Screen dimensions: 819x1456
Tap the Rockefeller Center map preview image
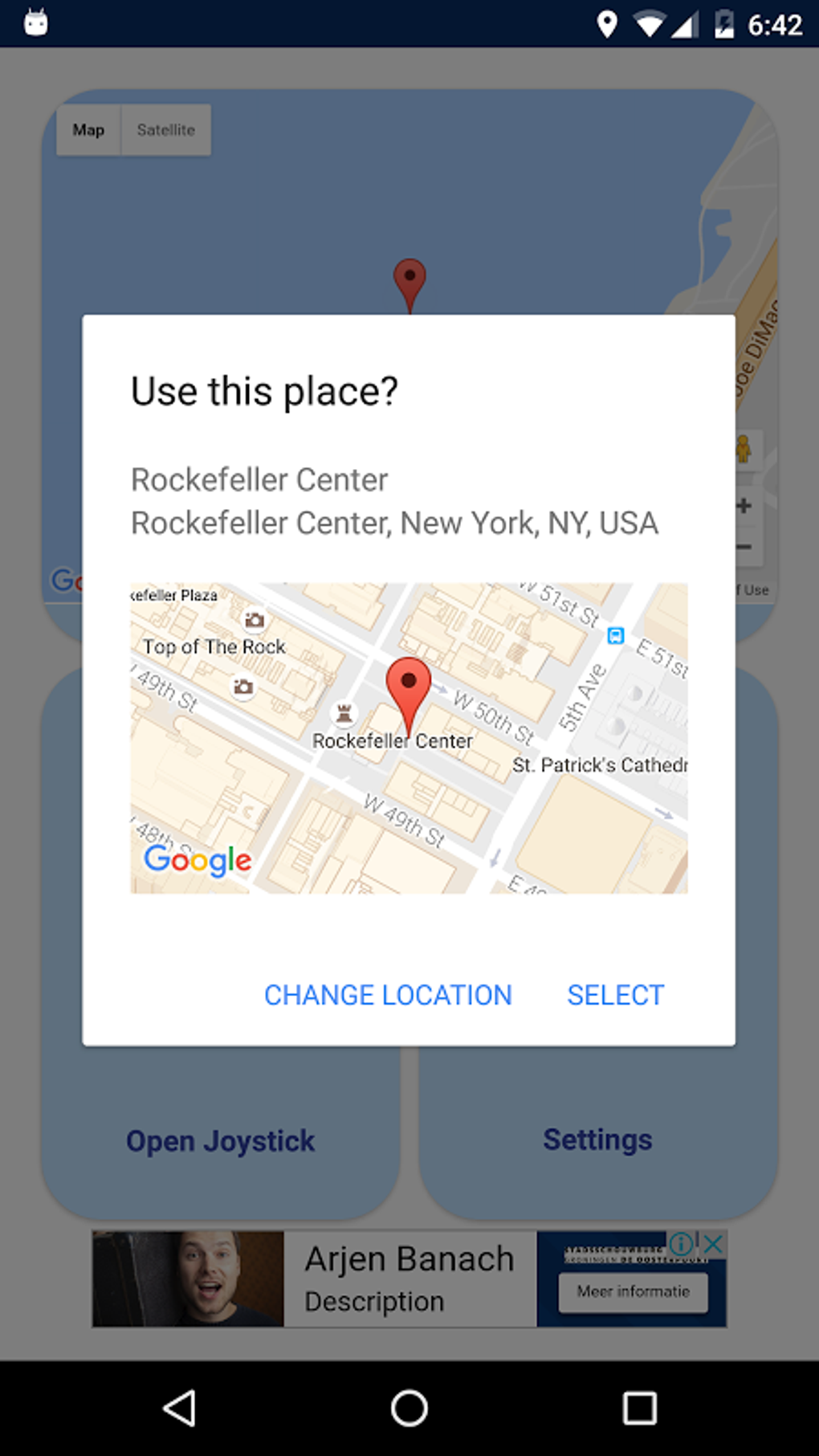tap(409, 735)
